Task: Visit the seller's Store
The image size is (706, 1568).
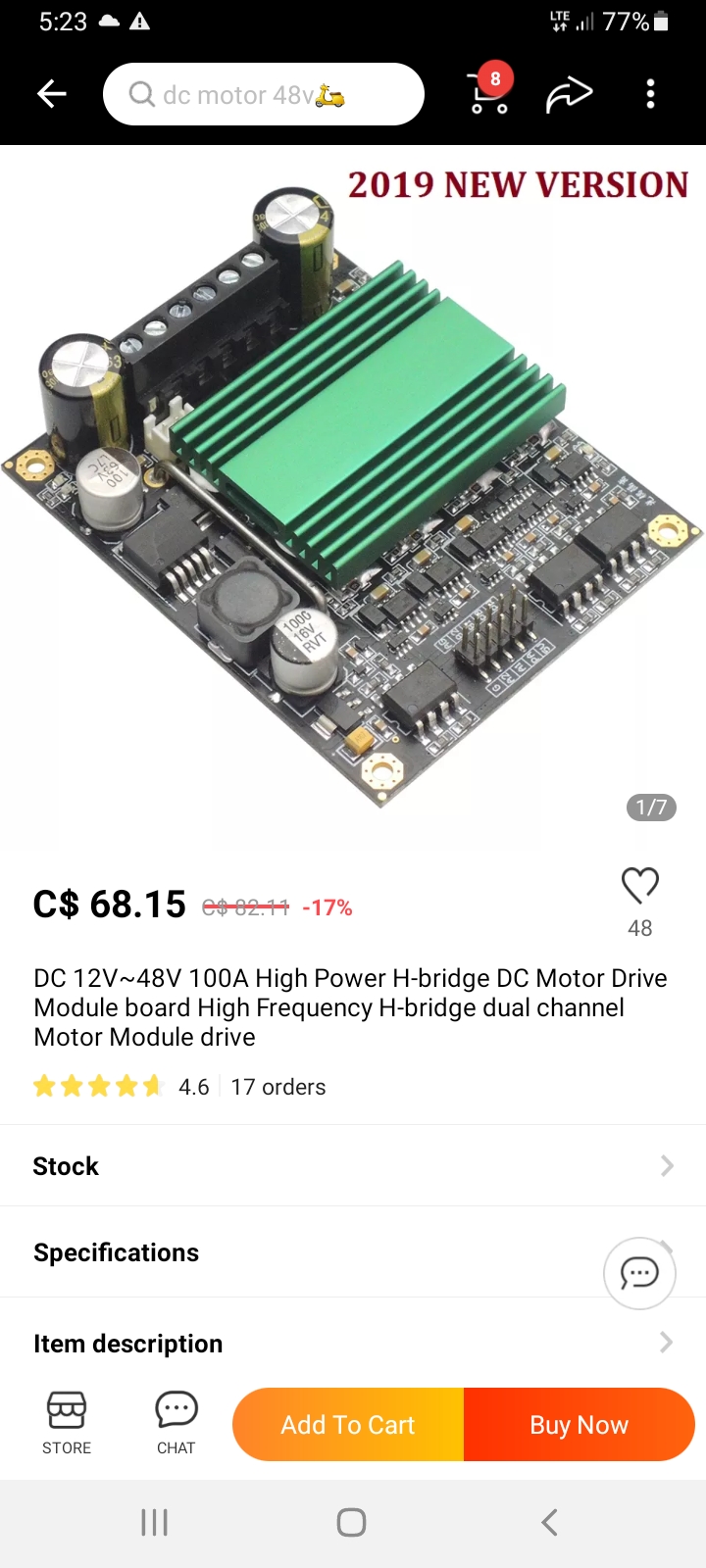Action: (x=67, y=1423)
